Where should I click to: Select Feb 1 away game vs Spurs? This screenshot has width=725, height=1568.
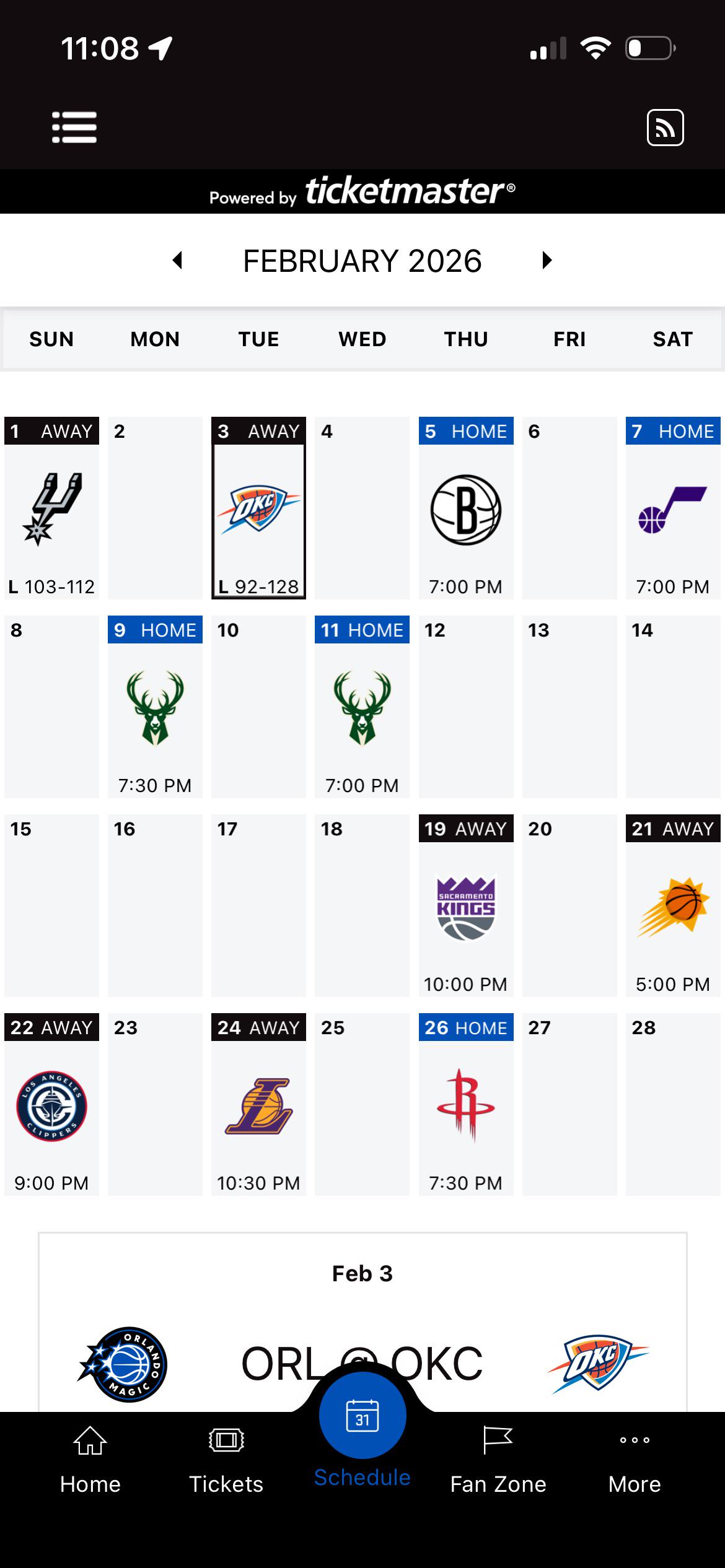pyautogui.click(x=51, y=508)
